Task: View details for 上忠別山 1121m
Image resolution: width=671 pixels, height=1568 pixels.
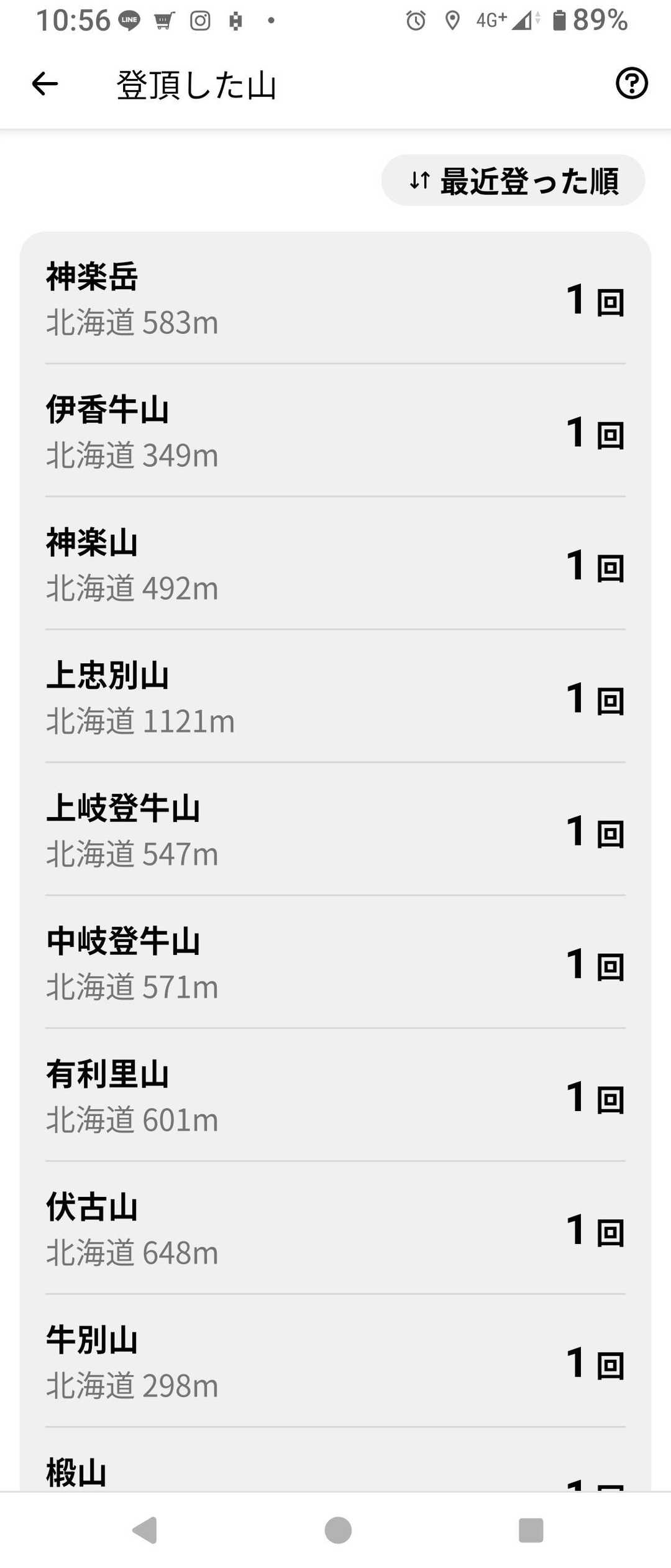Action: click(335, 698)
